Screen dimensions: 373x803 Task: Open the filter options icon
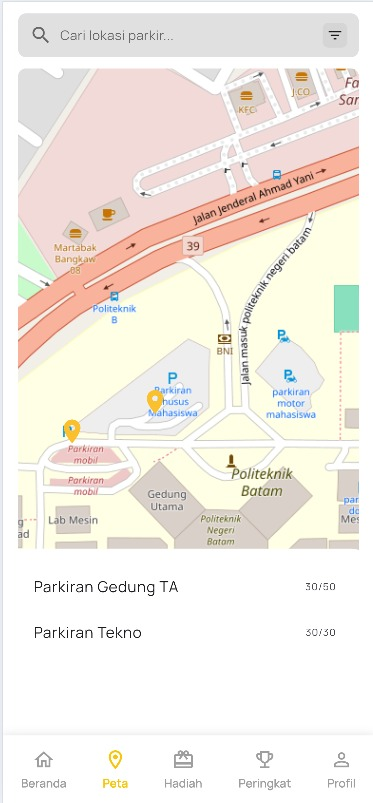click(x=335, y=35)
